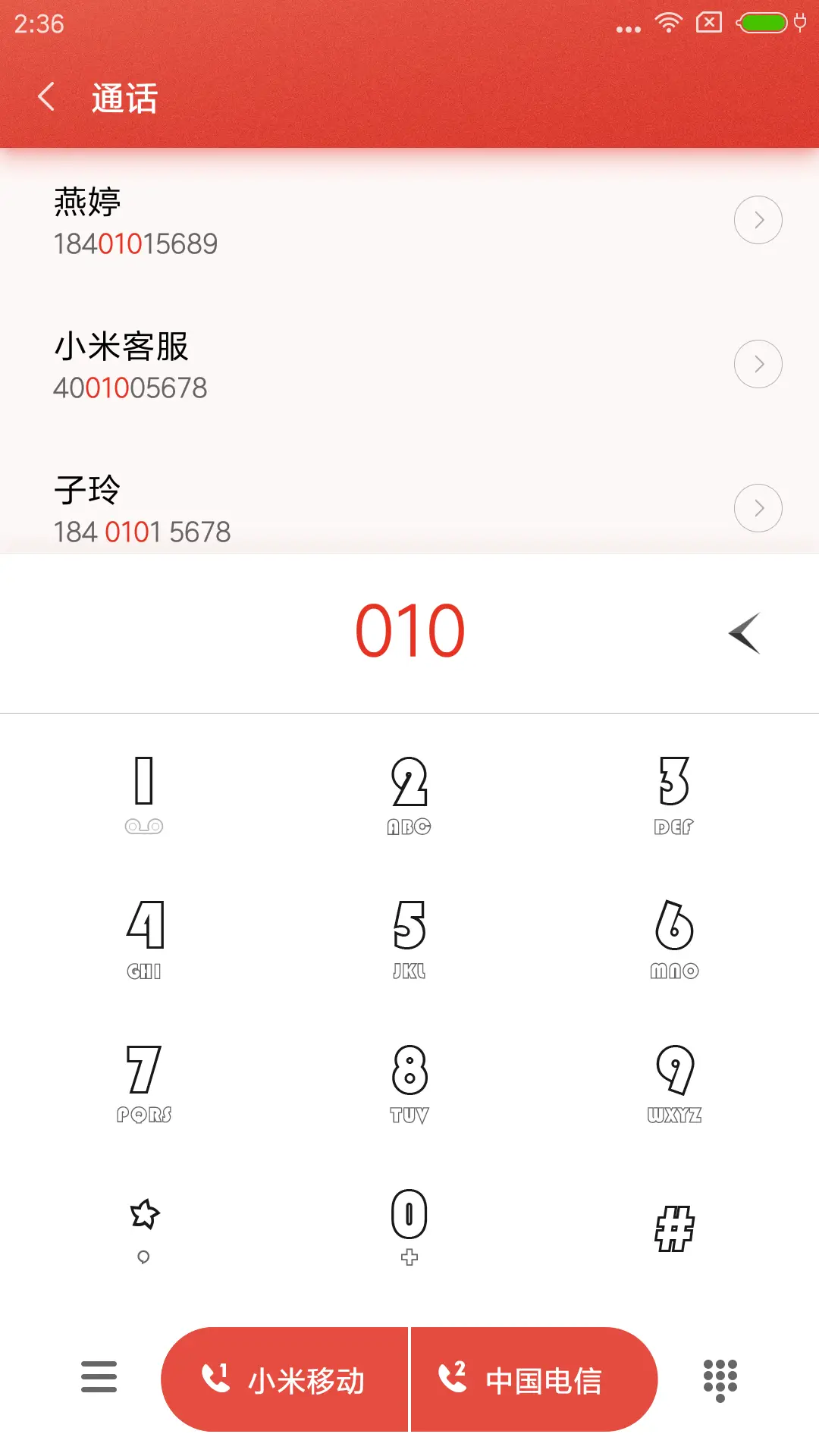The width and height of the screenshot is (819, 1456).
Task: Open the call log options menu
Action: pyautogui.click(x=98, y=1379)
